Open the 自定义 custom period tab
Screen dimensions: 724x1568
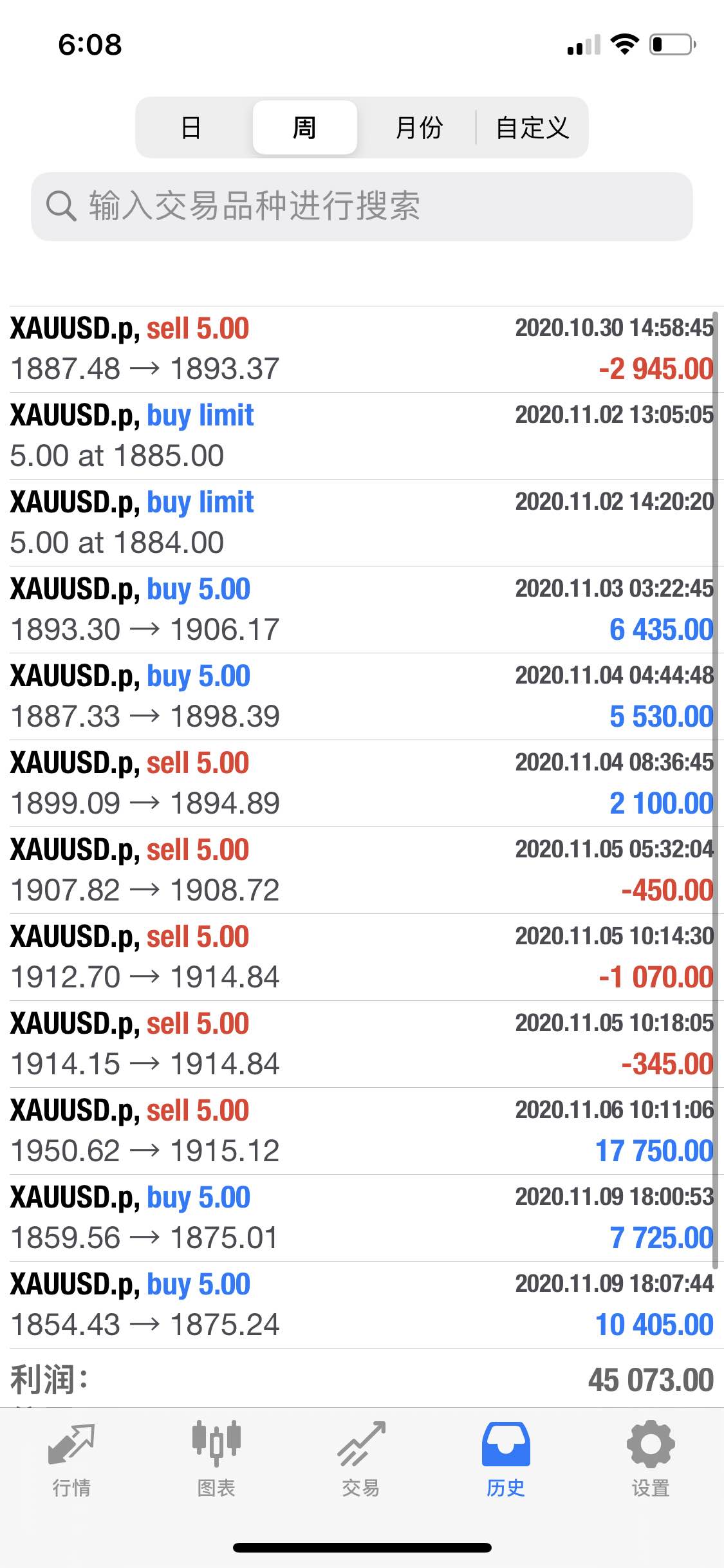(x=532, y=127)
